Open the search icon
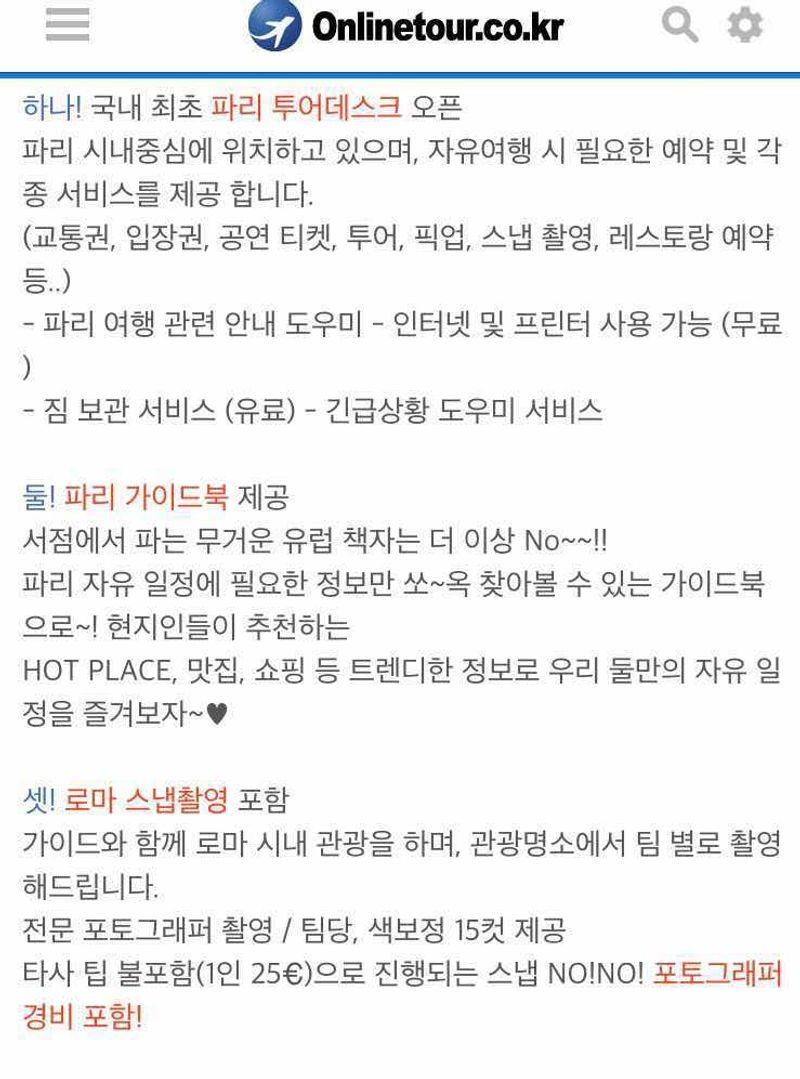The image size is (800, 1079). point(680,25)
